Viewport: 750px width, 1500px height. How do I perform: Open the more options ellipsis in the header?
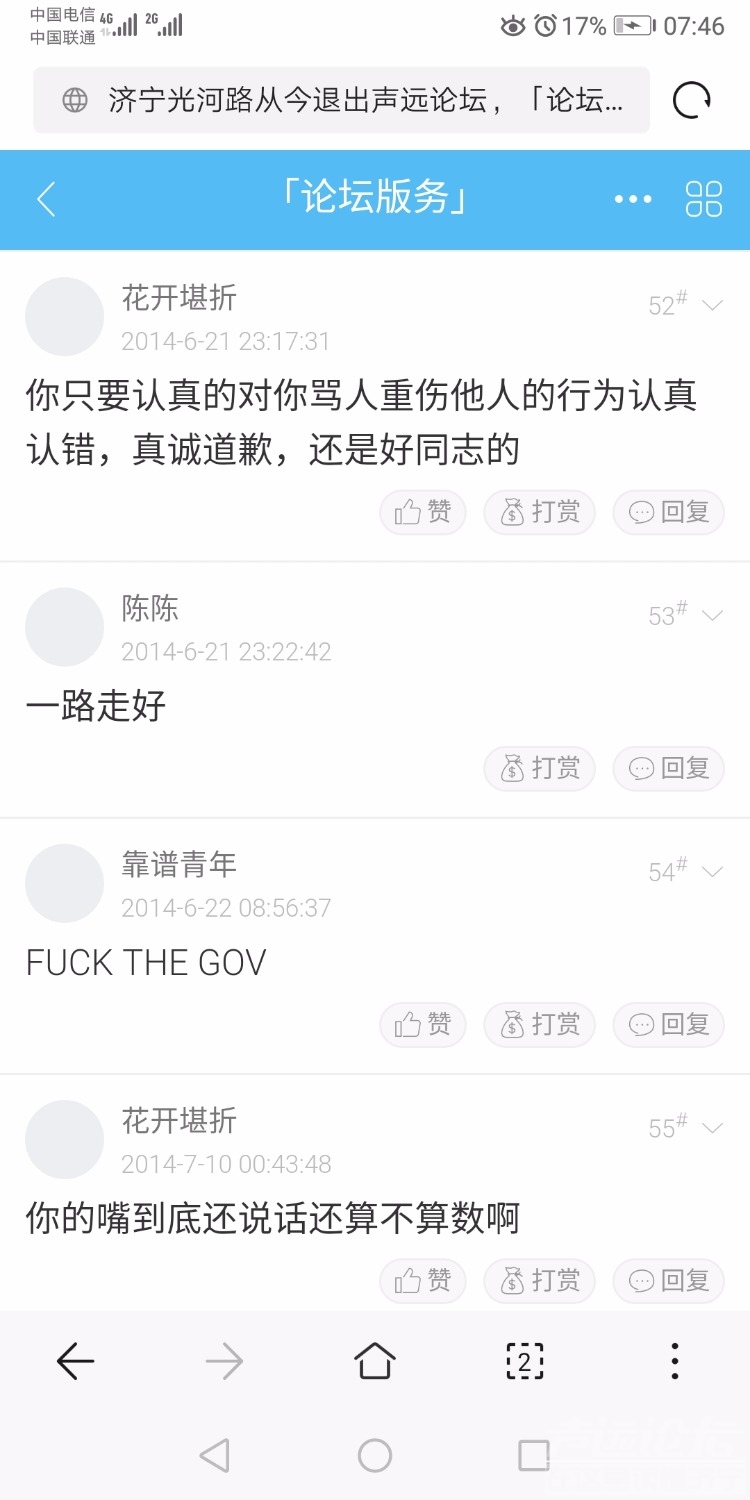[632, 200]
